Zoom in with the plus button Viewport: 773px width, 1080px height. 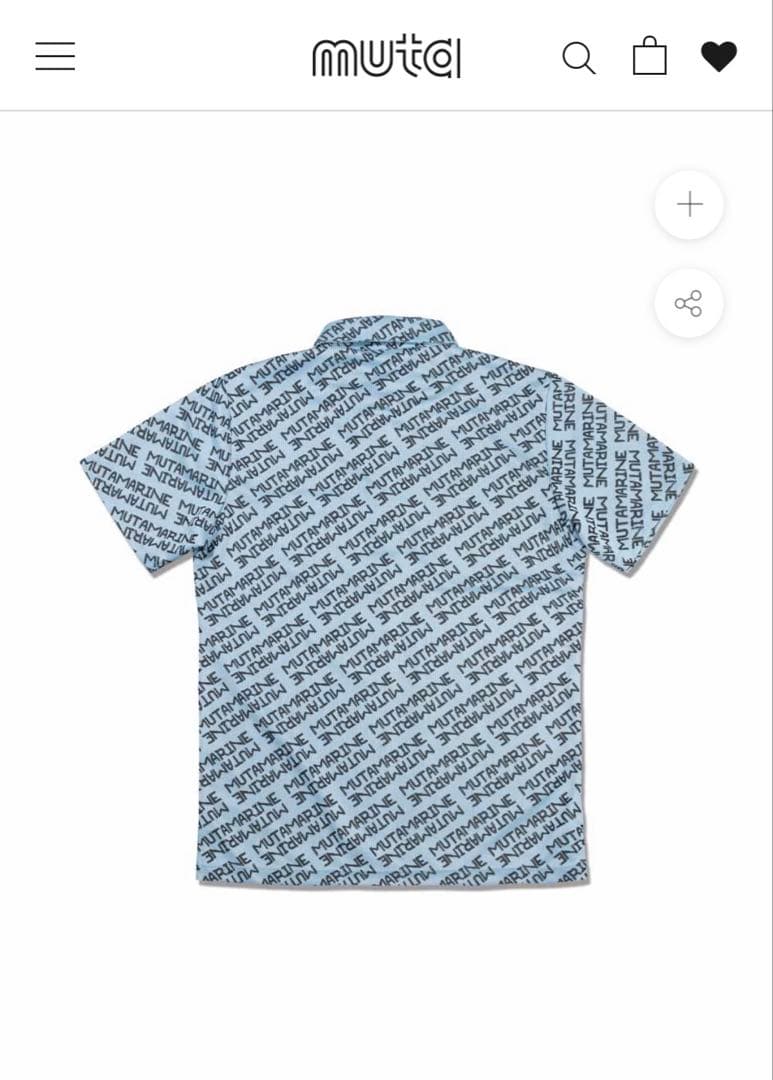pyautogui.click(x=689, y=205)
